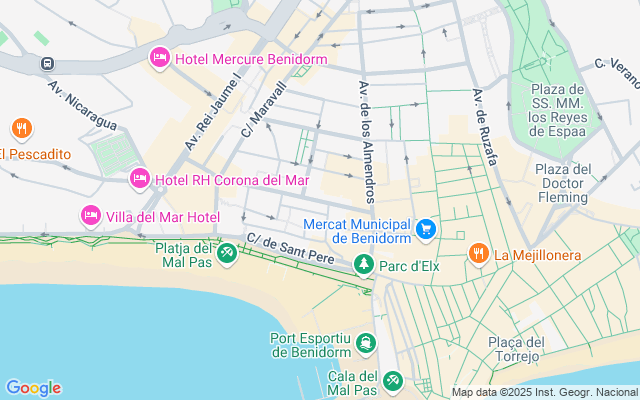640x400 pixels.
Task: Open the El Pescadito restaurant marker
Action: (21, 128)
